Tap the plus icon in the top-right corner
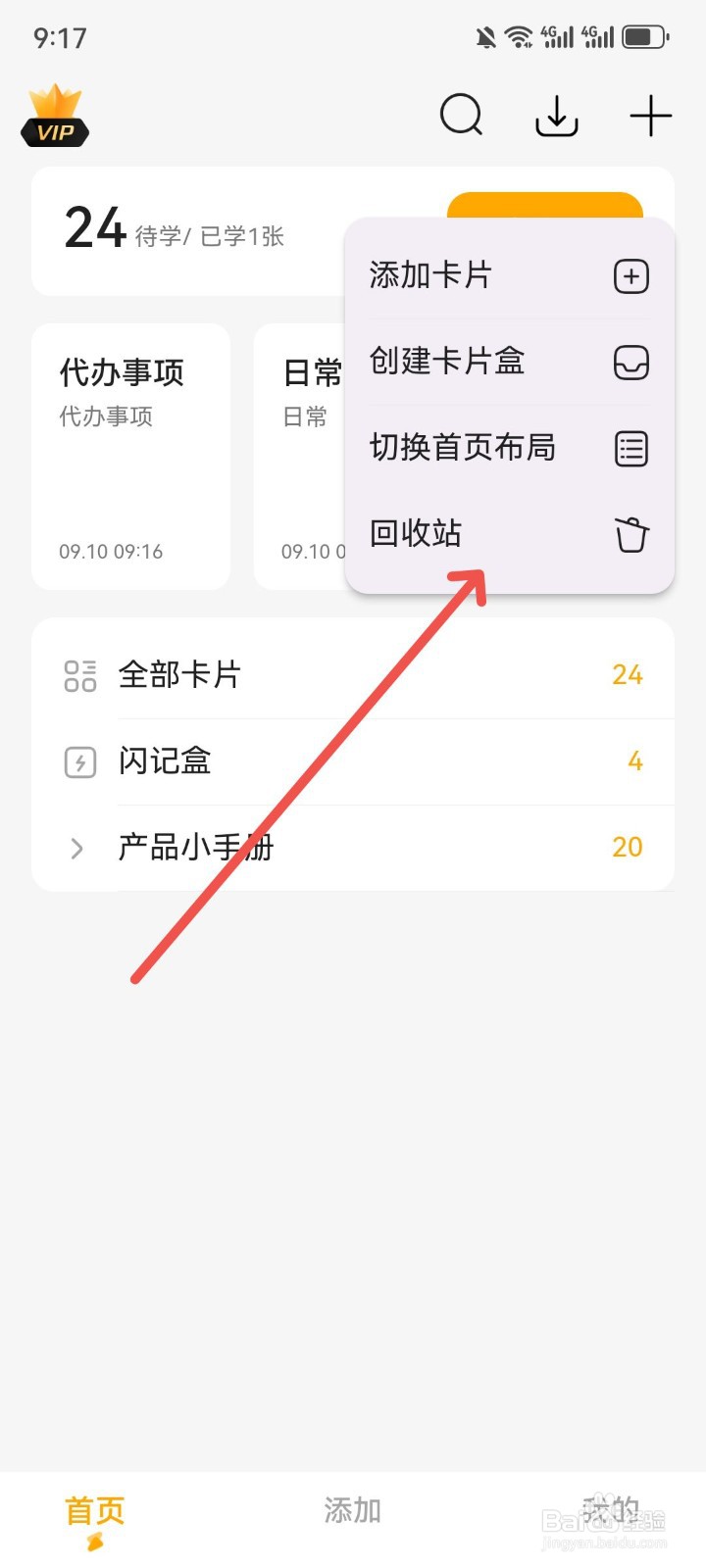706x1568 pixels. point(649,115)
